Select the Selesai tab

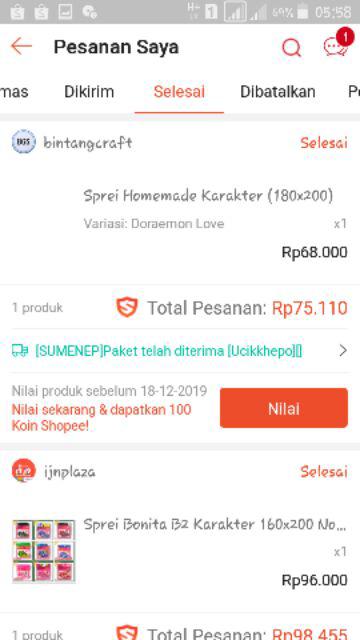179,92
